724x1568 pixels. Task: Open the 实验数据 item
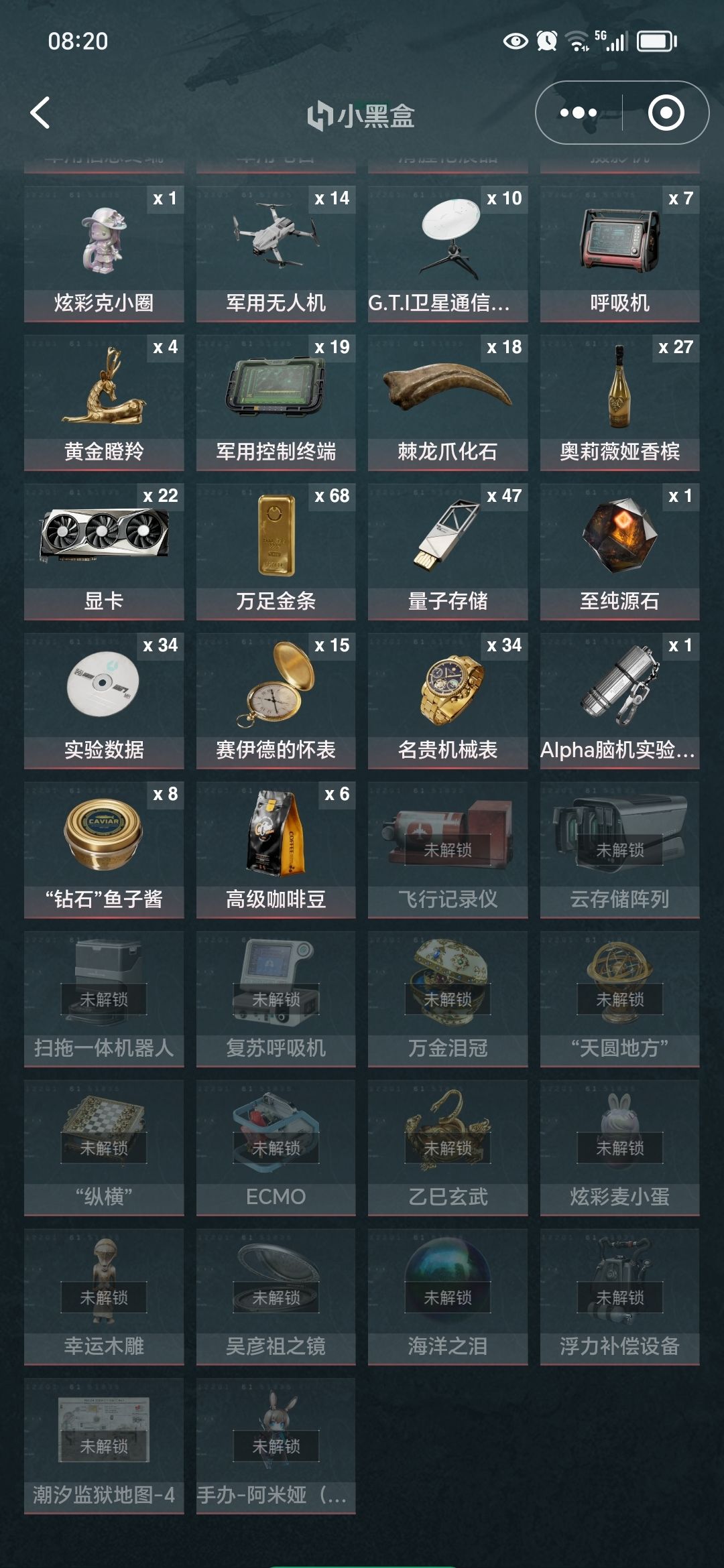[104, 701]
